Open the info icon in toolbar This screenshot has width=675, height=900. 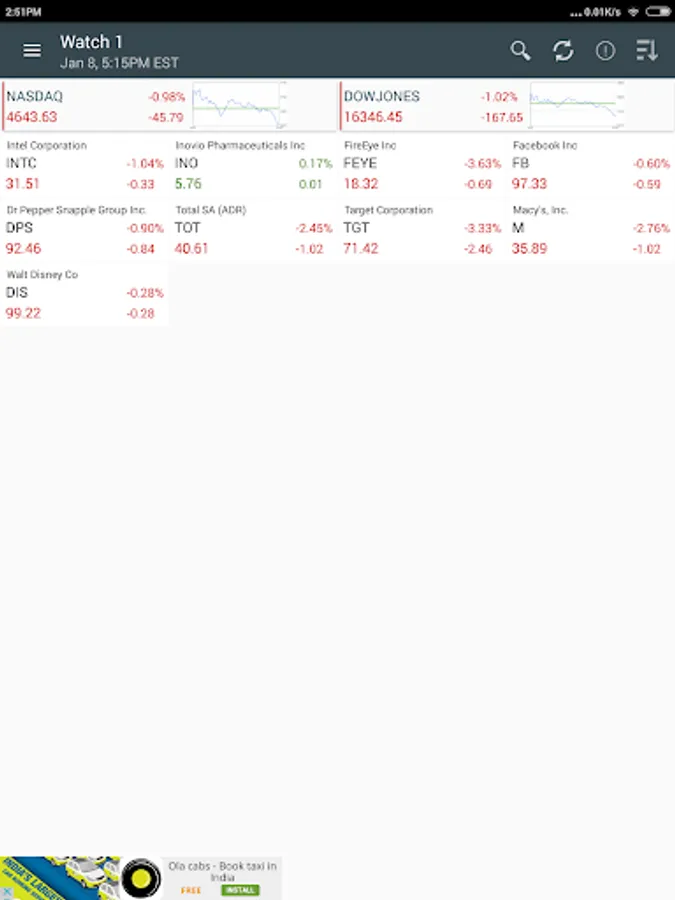[x=605, y=51]
